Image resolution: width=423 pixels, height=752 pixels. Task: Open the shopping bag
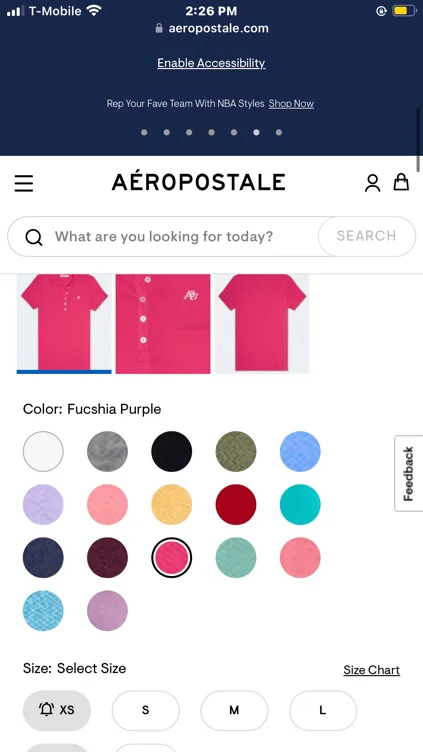click(401, 182)
